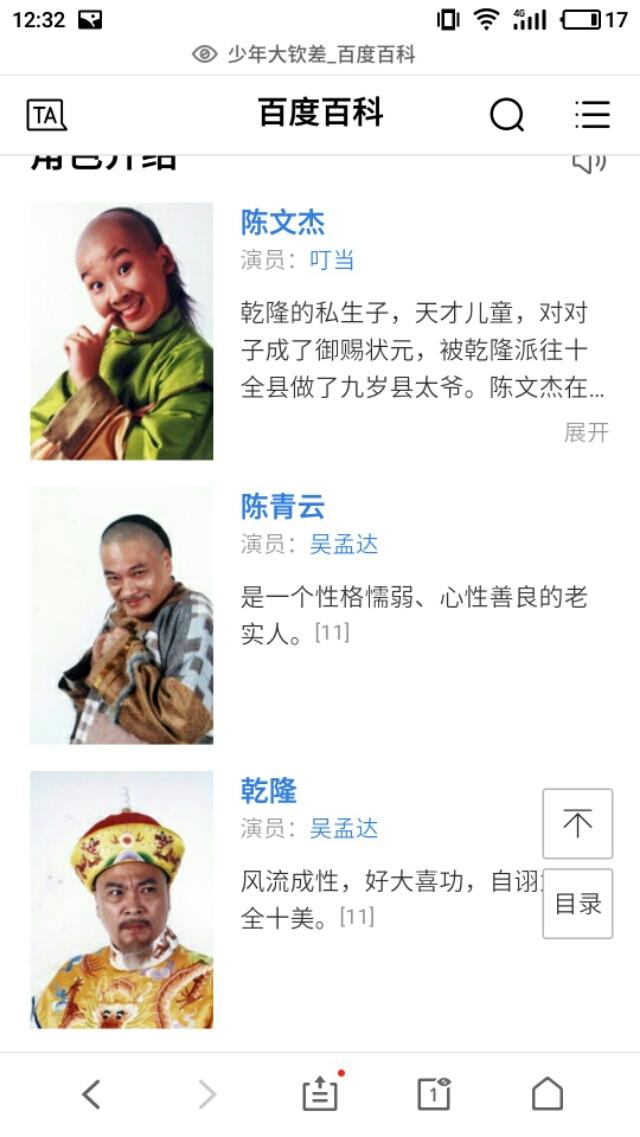Open the TA translate icon in the header
Image resolution: width=640 pixels, height=1137 pixels.
click(45, 115)
